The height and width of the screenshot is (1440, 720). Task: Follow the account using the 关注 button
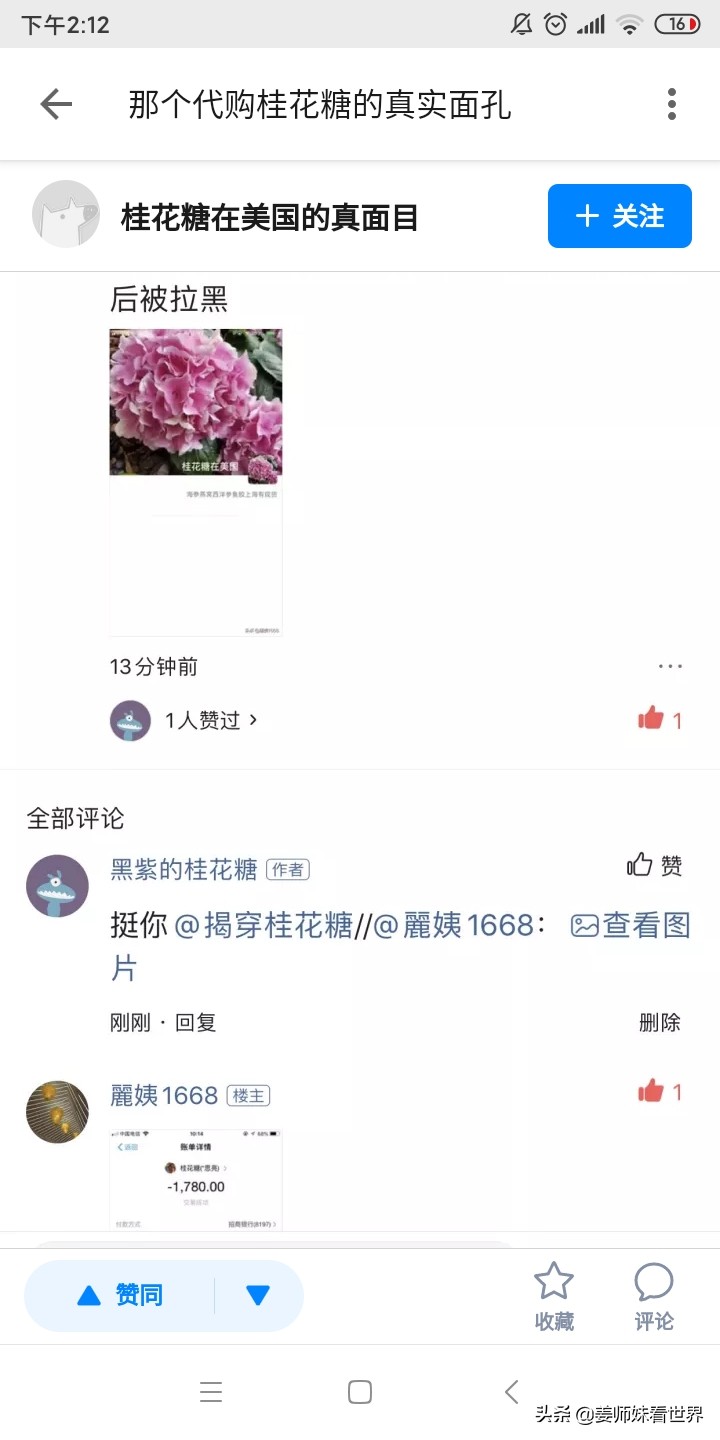tap(619, 216)
